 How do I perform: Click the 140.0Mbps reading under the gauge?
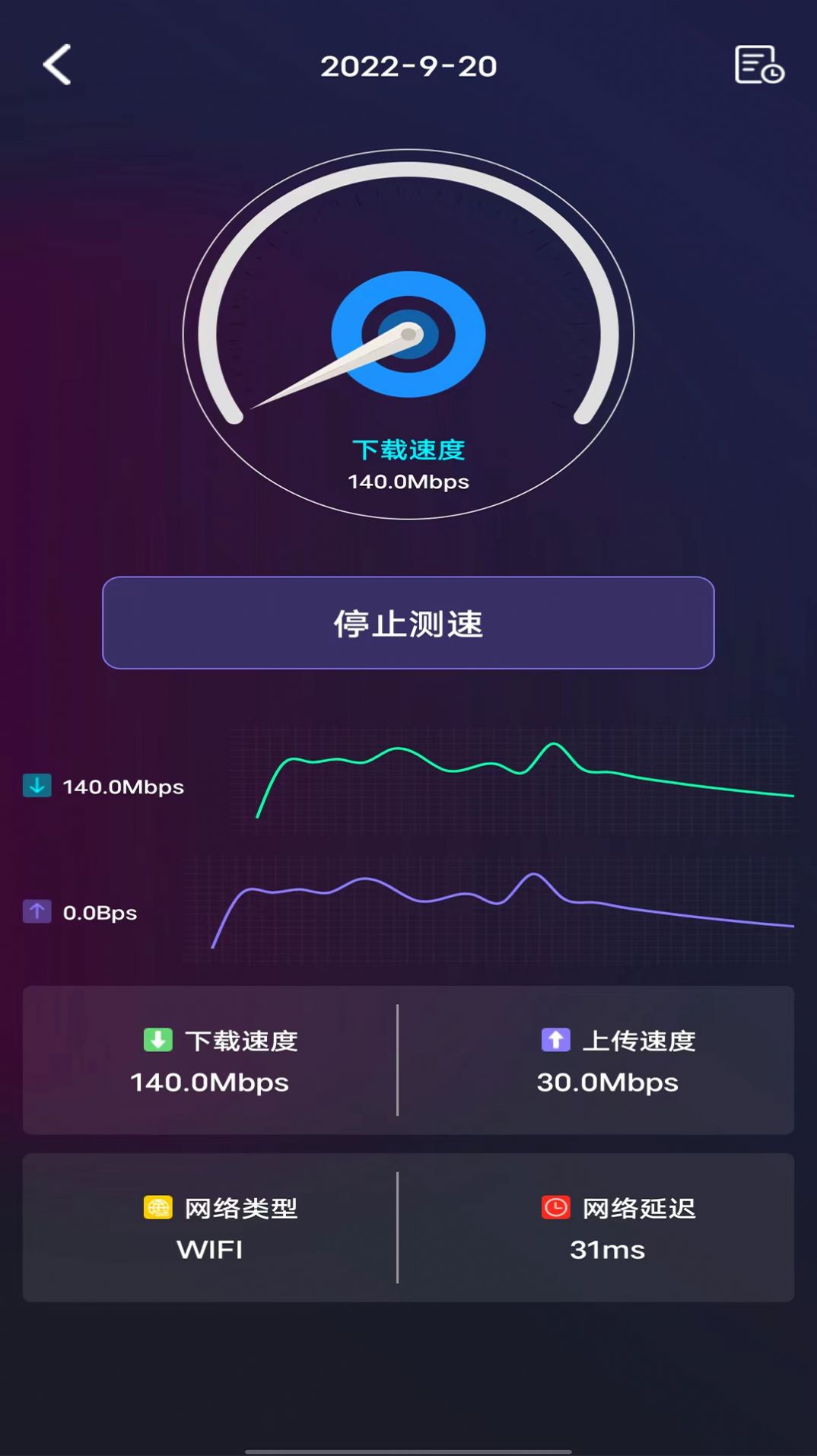point(409,481)
